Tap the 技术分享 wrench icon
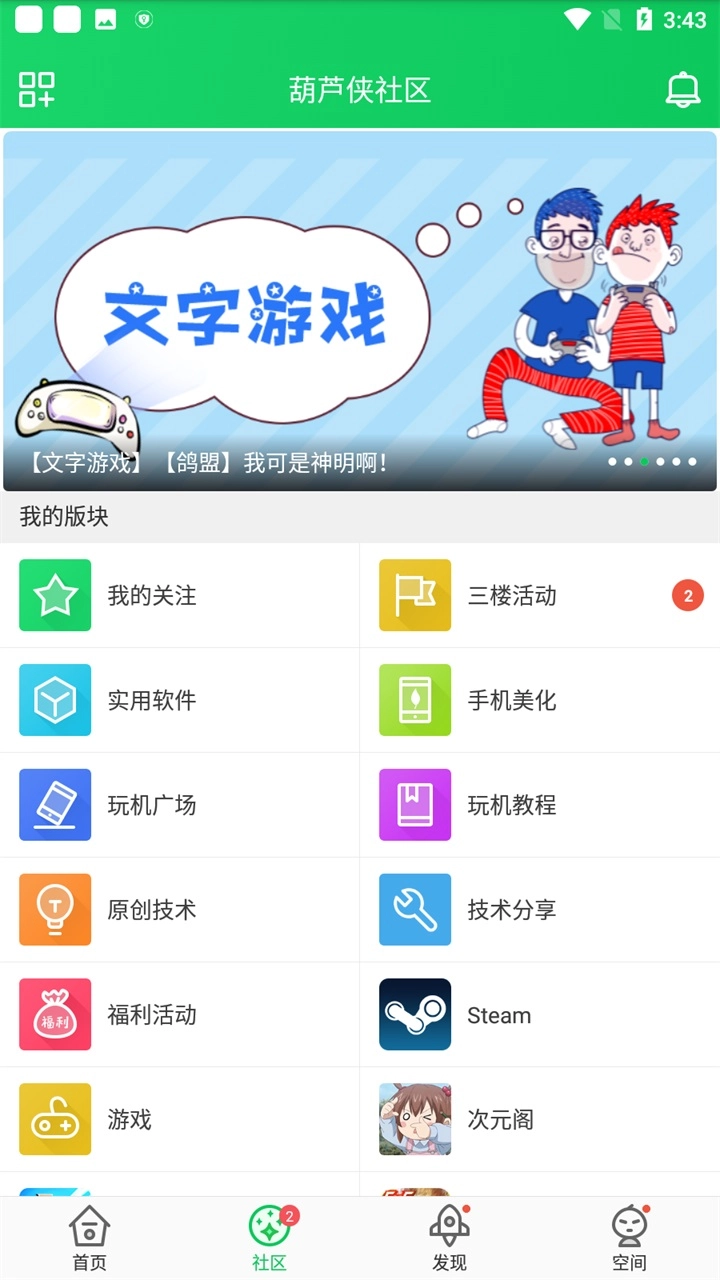 tap(414, 910)
